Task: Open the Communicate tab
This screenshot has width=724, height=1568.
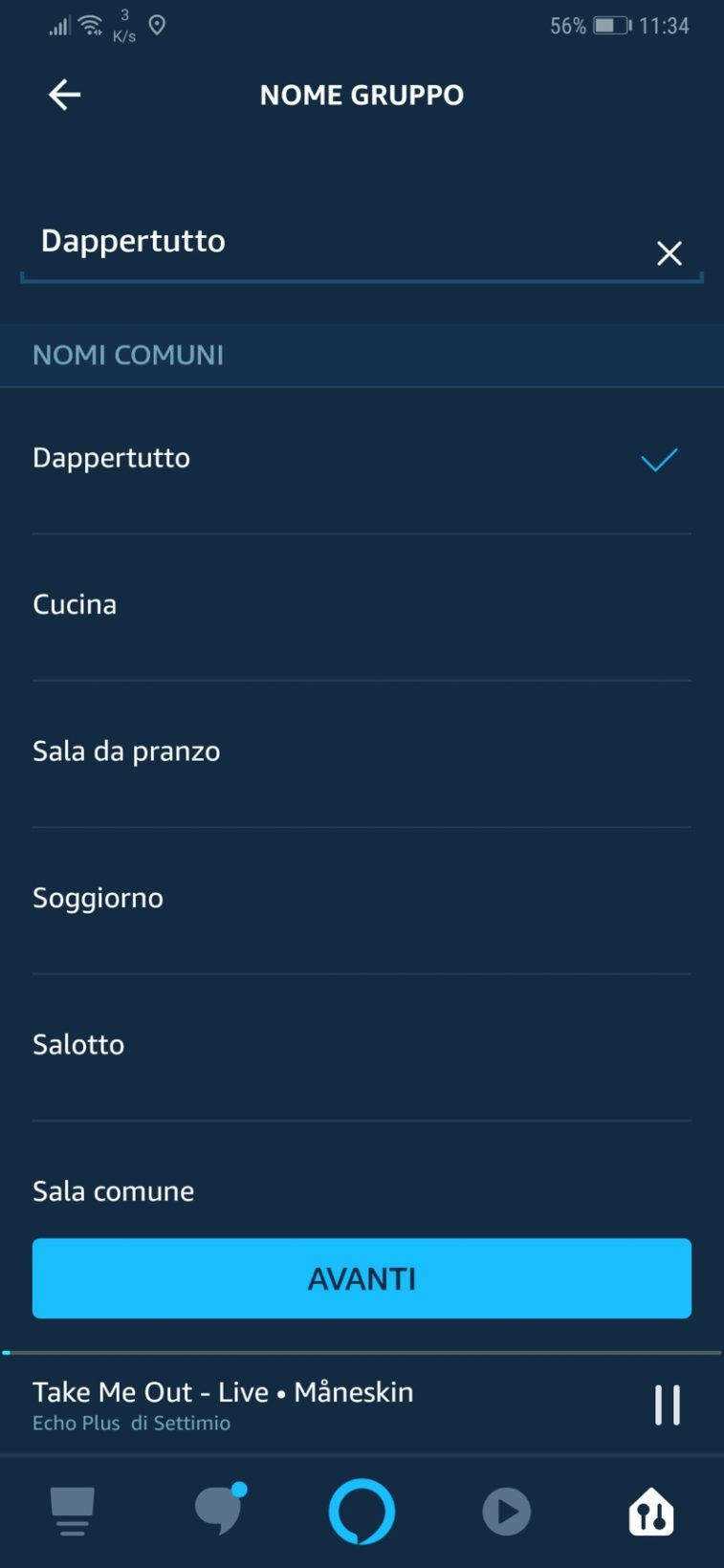Action: [219, 1512]
